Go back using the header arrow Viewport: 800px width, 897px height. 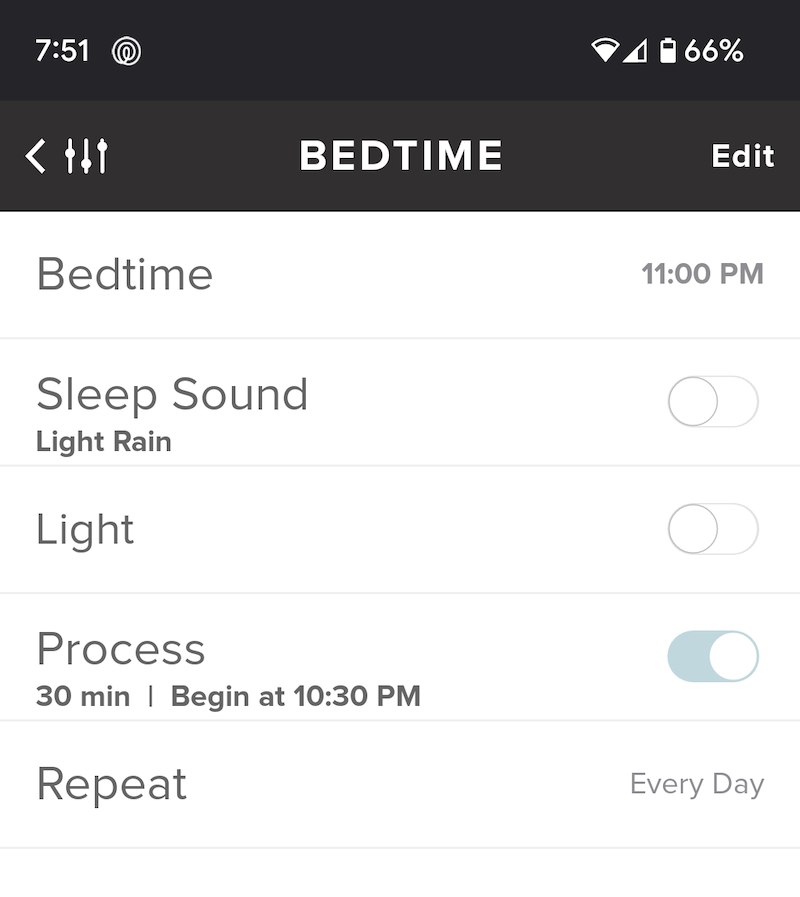click(36, 156)
